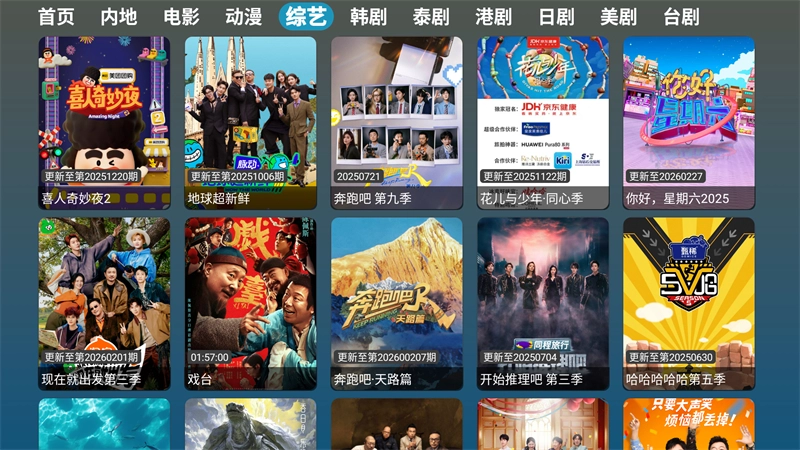Open 花儿与少年·同心季

pos(543,120)
